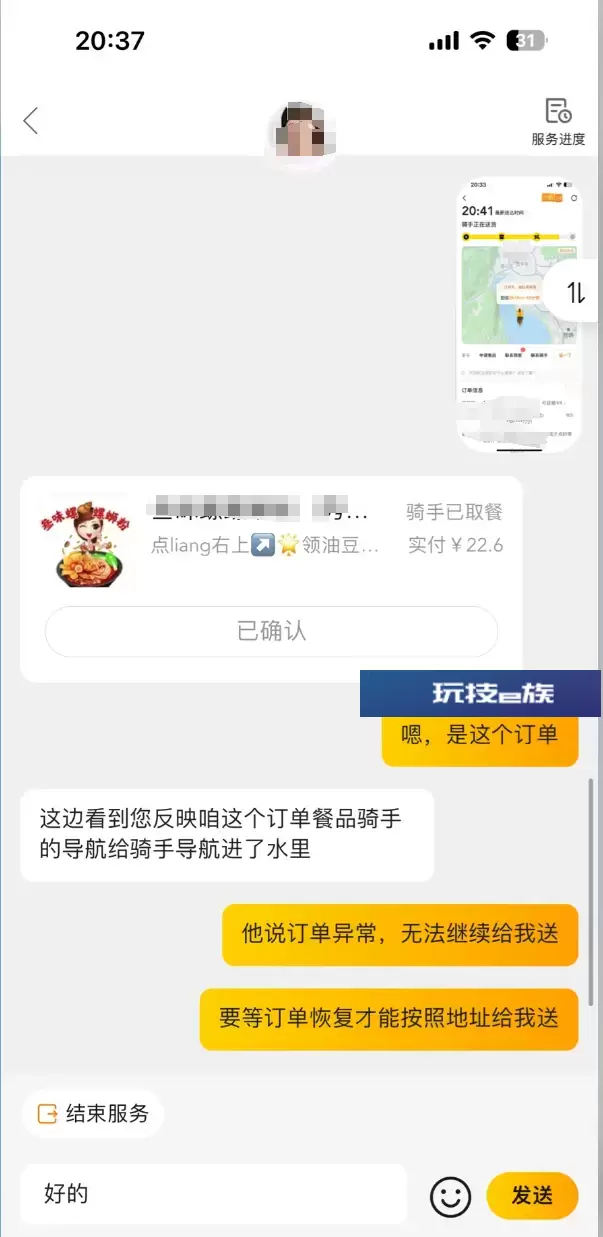Open 服务进度 service progress
The image size is (603, 1237).
(x=558, y=123)
